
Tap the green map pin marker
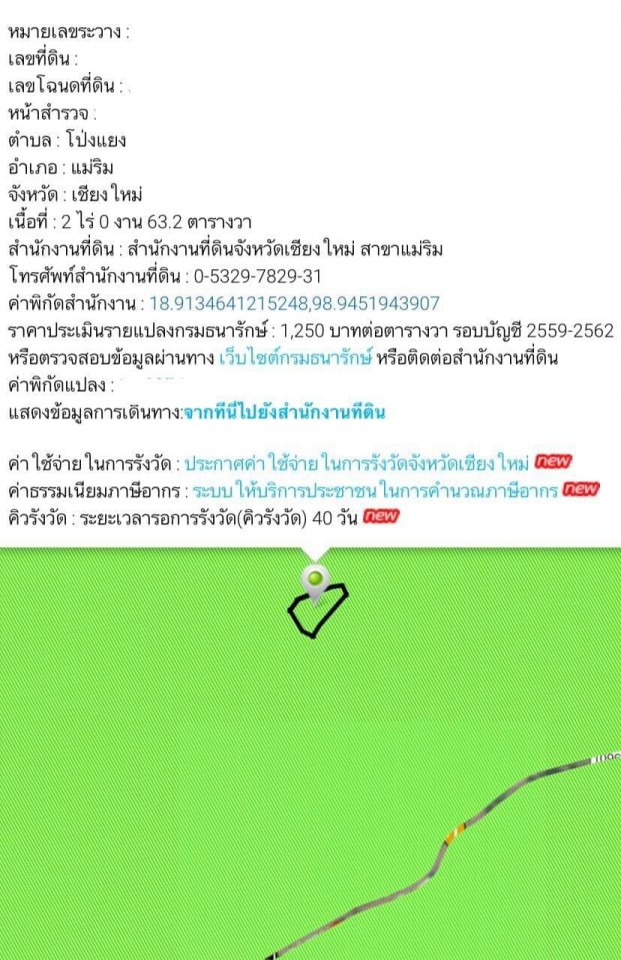point(317,581)
